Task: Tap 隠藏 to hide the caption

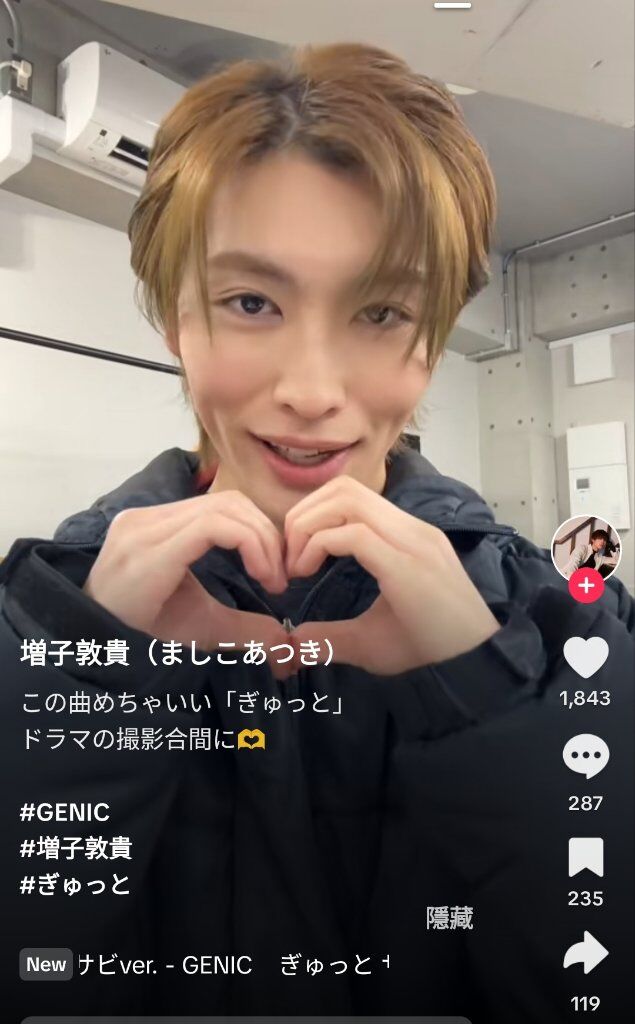Action: (449, 918)
